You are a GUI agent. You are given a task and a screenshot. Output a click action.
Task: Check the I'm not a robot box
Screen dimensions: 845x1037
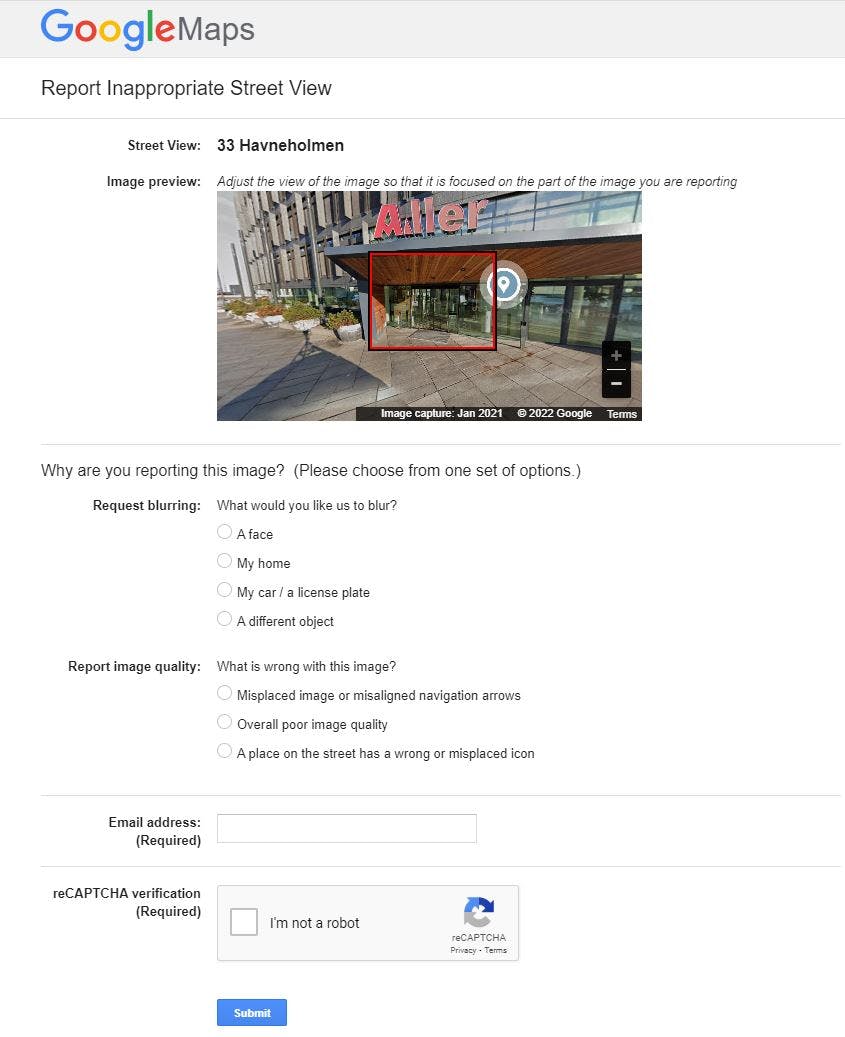tap(243, 922)
